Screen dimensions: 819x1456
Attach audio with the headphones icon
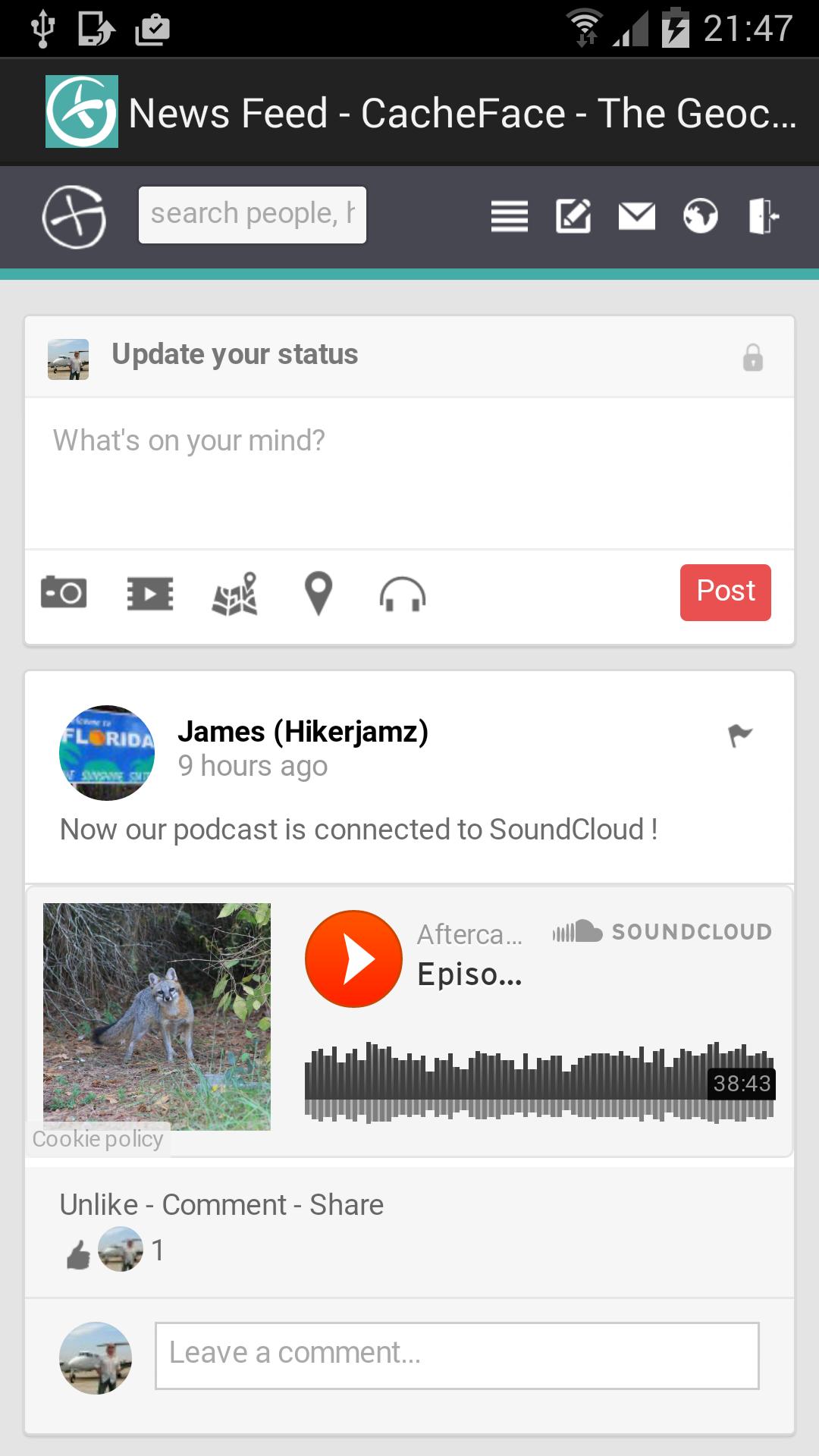click(403, 594)
